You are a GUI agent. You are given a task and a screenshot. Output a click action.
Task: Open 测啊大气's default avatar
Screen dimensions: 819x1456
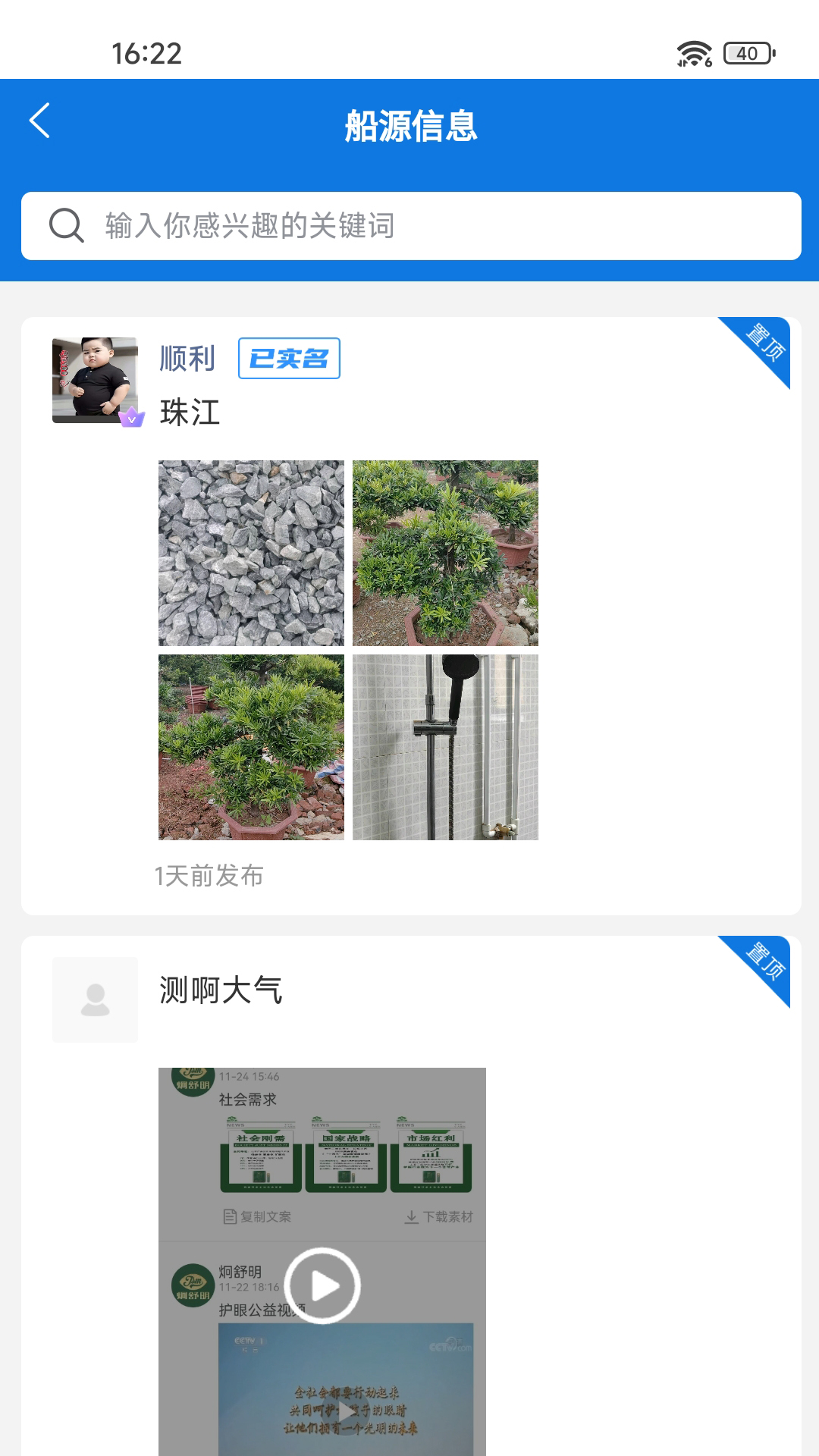point(95,999)
